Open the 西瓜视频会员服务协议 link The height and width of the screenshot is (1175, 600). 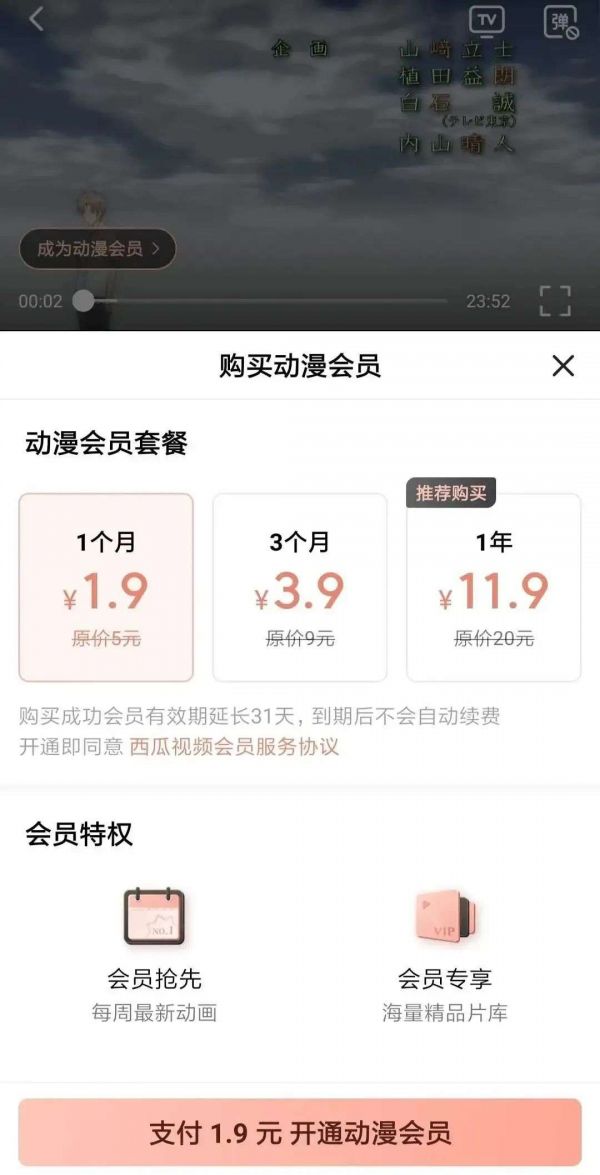click(x=234, y=747)
